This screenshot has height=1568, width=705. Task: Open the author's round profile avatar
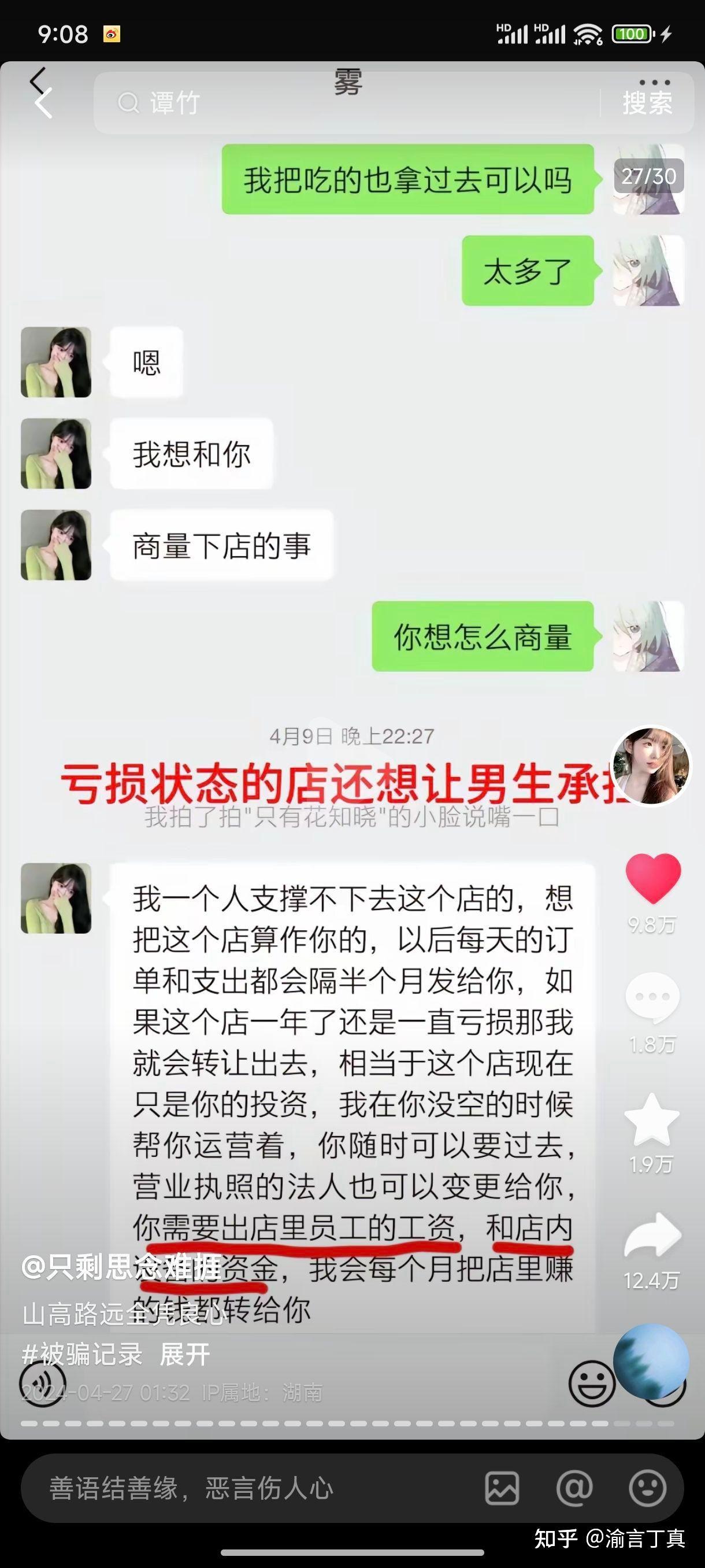coord(651,765)
